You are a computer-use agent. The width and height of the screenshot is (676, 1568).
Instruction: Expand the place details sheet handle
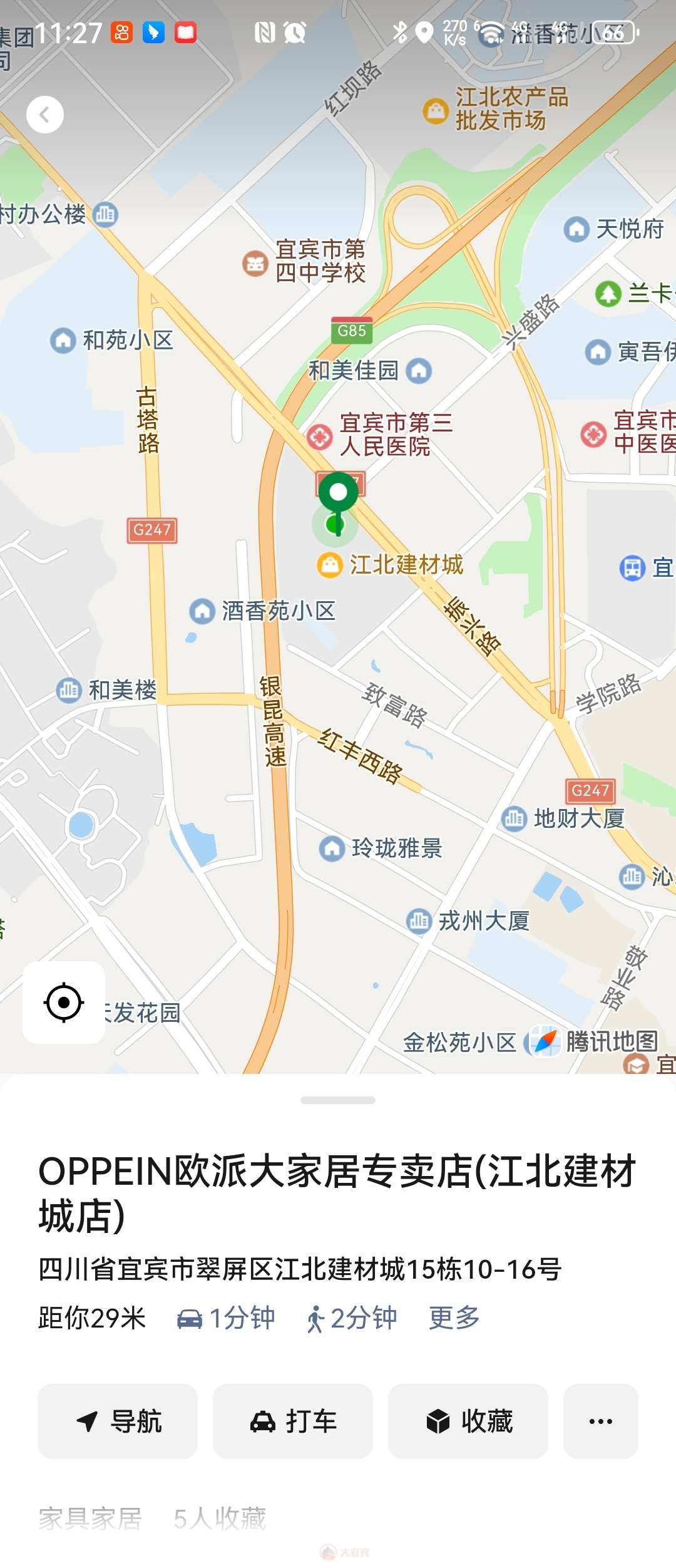click(x=338, y=1100)
